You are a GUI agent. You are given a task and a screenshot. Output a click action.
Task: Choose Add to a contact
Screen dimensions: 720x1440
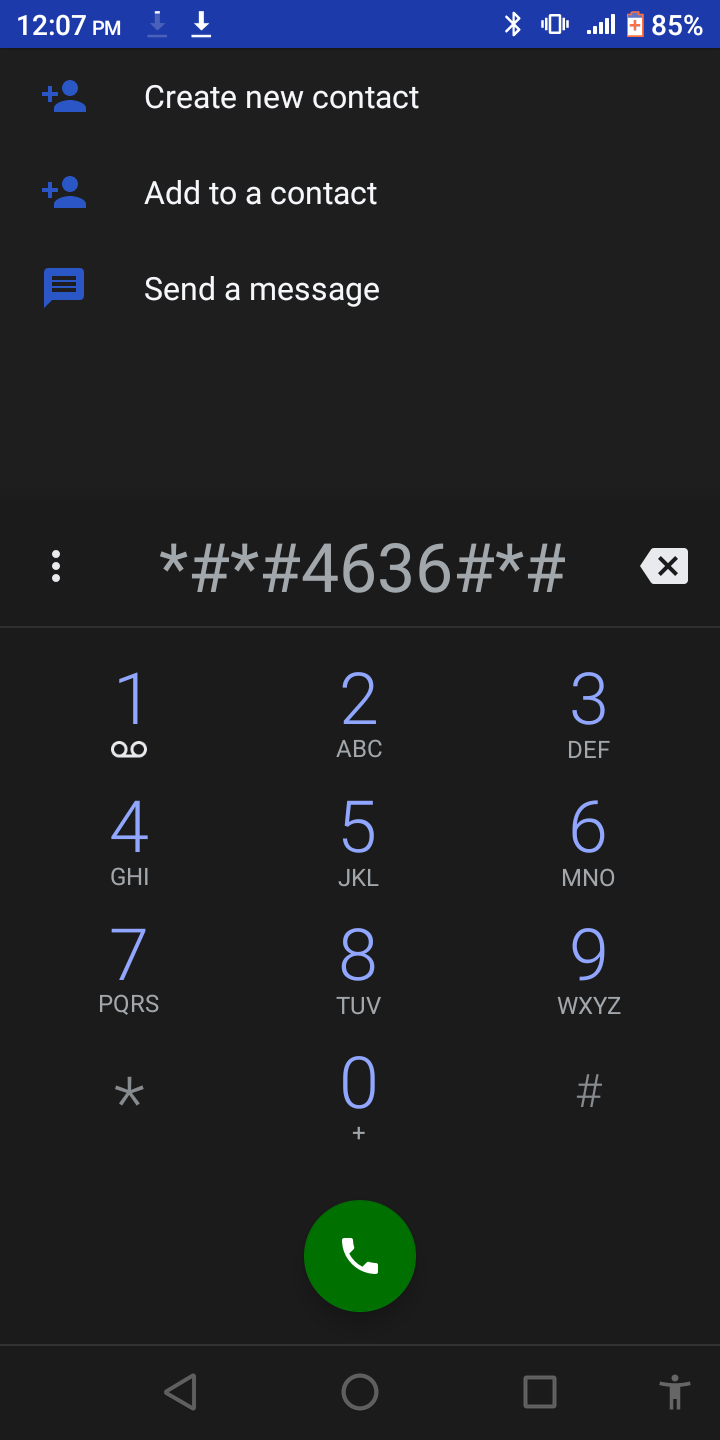tap(260, 193)
